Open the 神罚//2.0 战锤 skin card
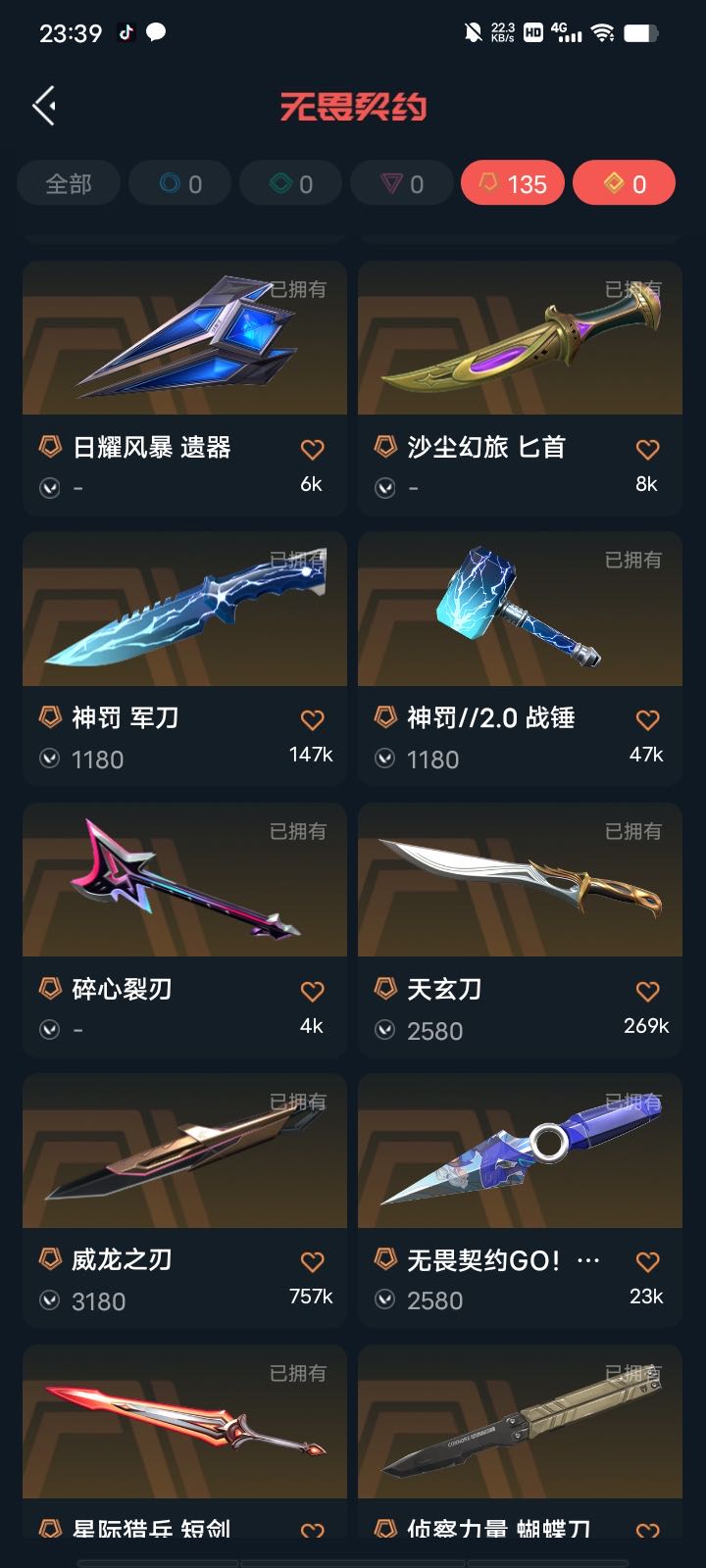The image size is (706, 1568). tap(520, 660)
